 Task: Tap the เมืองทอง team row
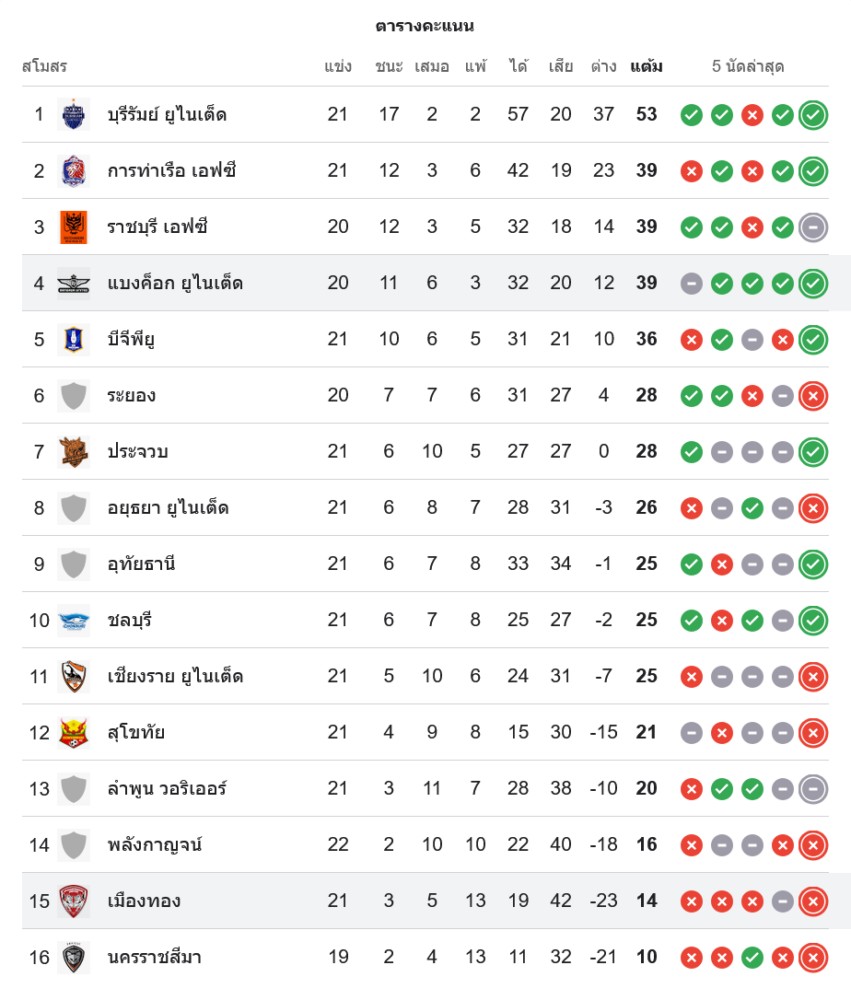(x=144, y=901)
